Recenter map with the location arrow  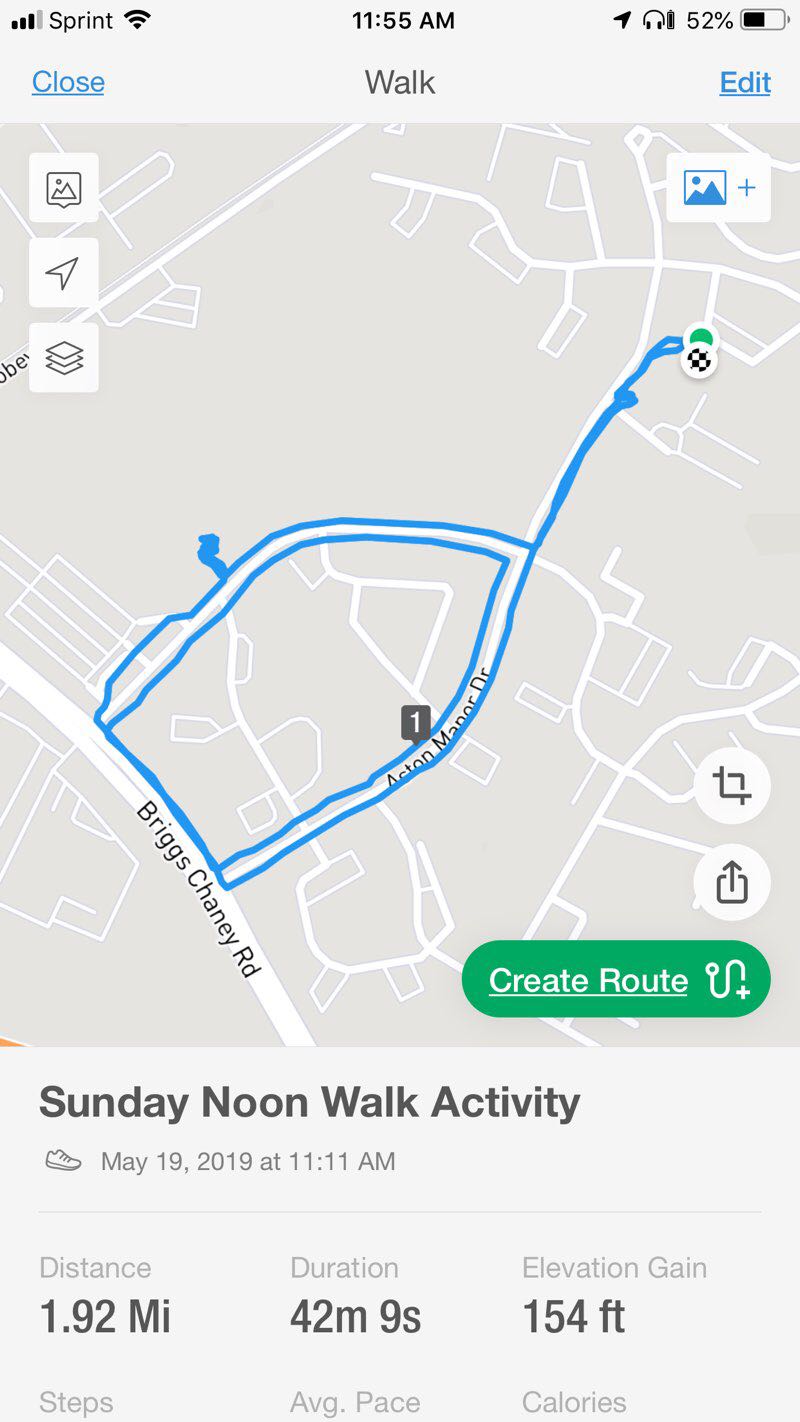pyautogui.click(x=64, y=273)
